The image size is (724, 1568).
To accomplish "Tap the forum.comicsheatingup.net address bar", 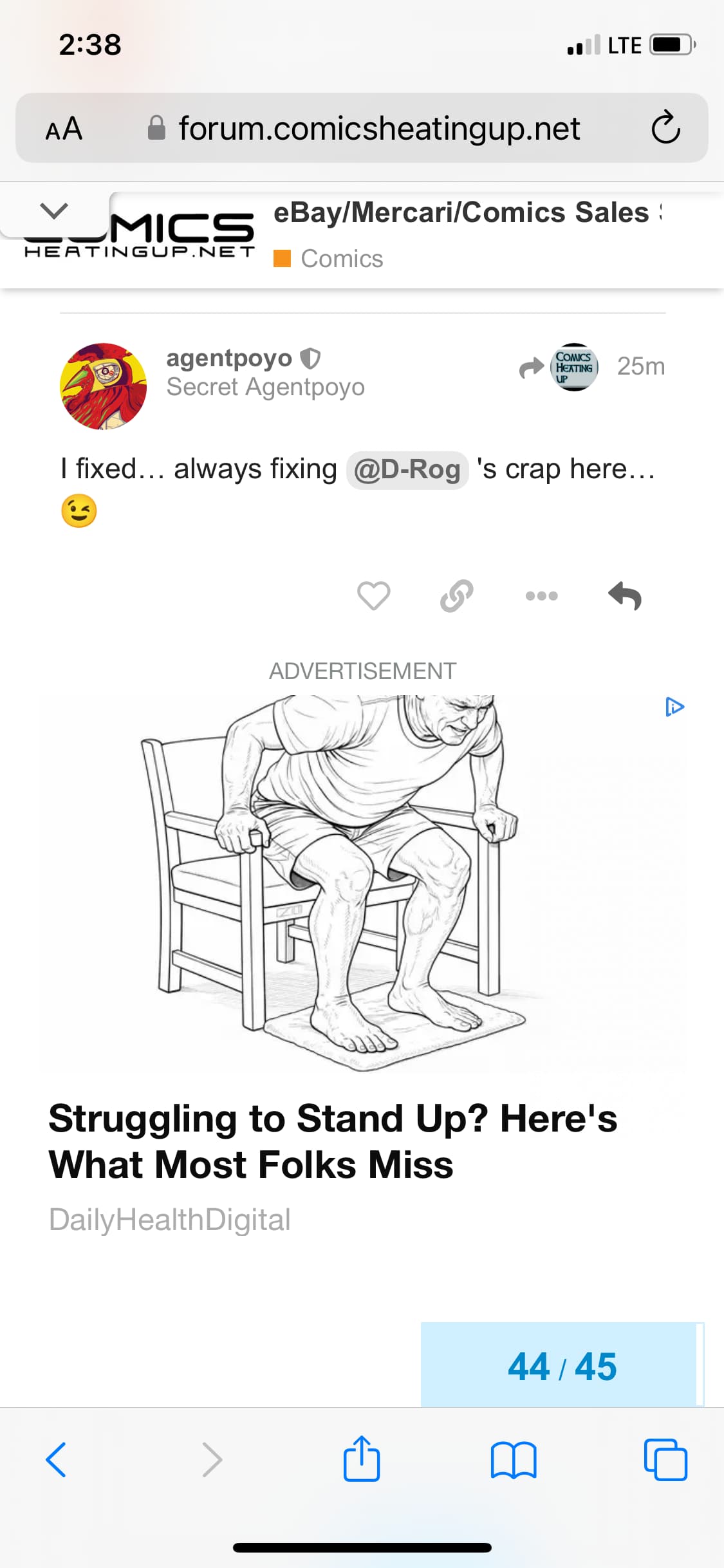I will click(x=378, y=129).
